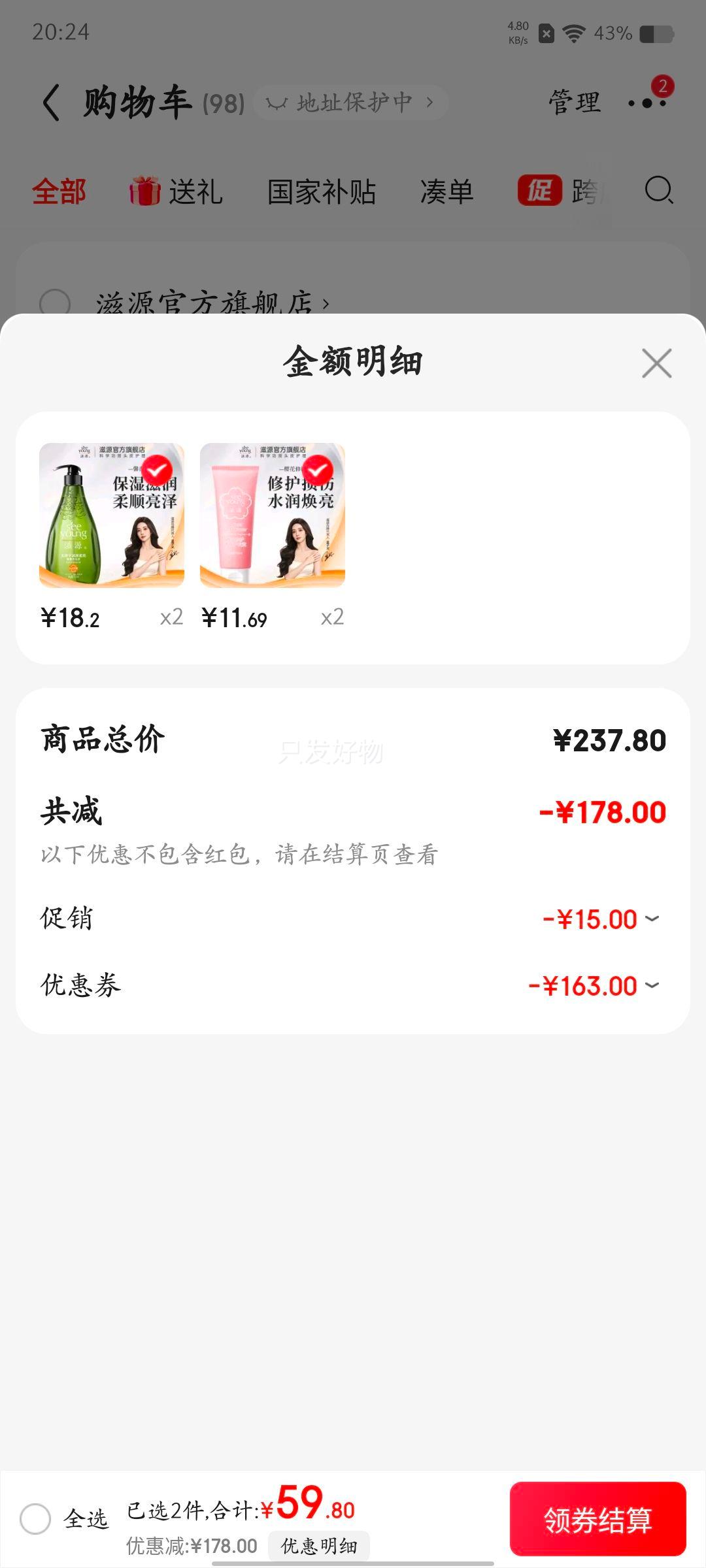This screenshot has width=706, height=1568.
Task: Open 优惠明细 discount details
Action: pyautogui.click(x=319, y=1546)
